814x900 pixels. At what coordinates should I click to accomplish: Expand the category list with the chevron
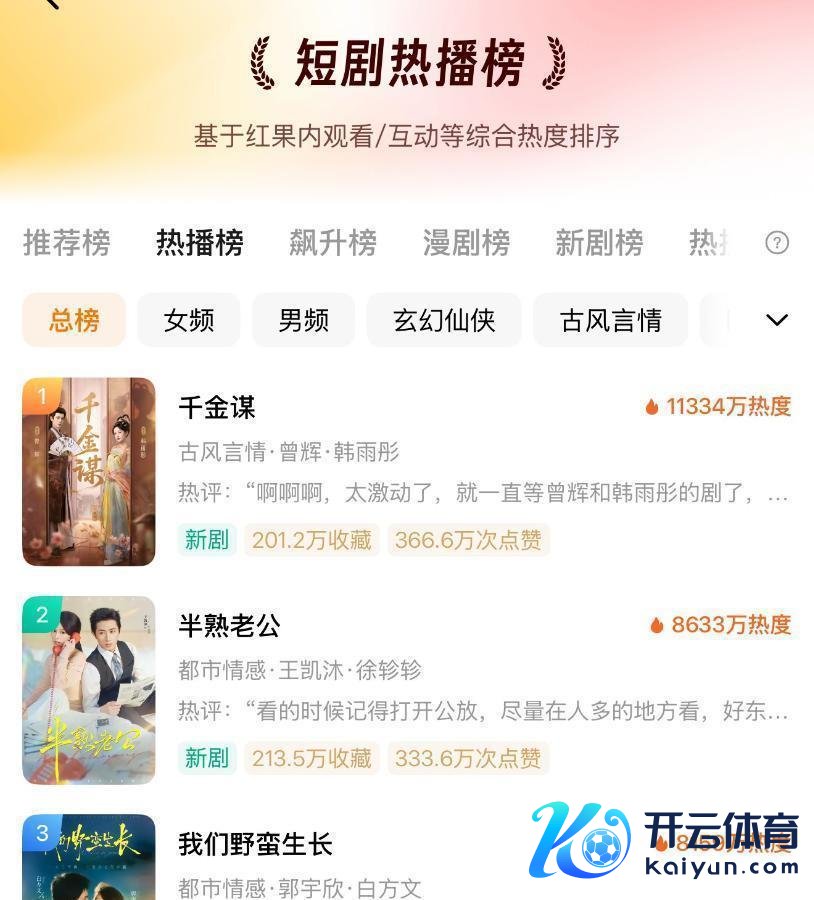[x=777, y=320]
